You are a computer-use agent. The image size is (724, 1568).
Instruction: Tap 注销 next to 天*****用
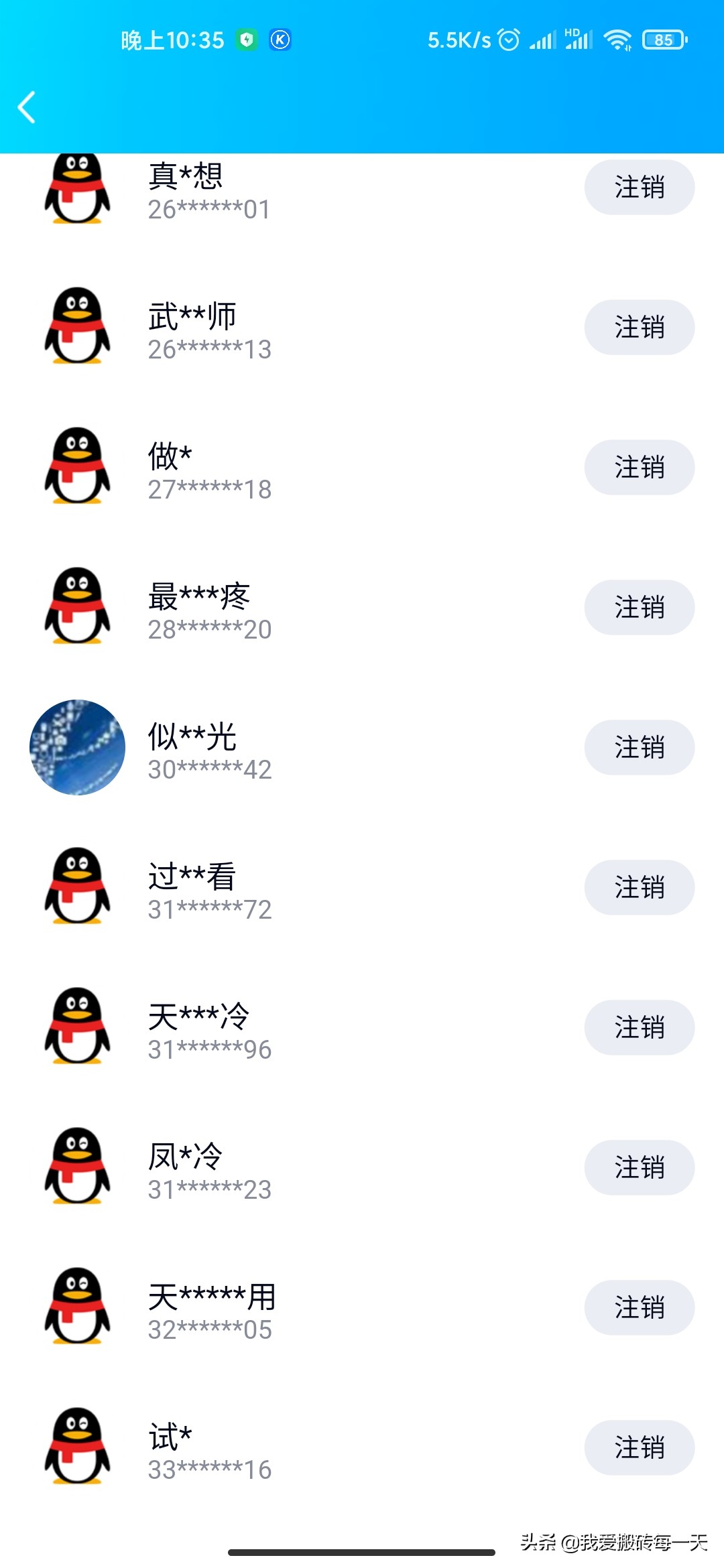pos(639,1307)
